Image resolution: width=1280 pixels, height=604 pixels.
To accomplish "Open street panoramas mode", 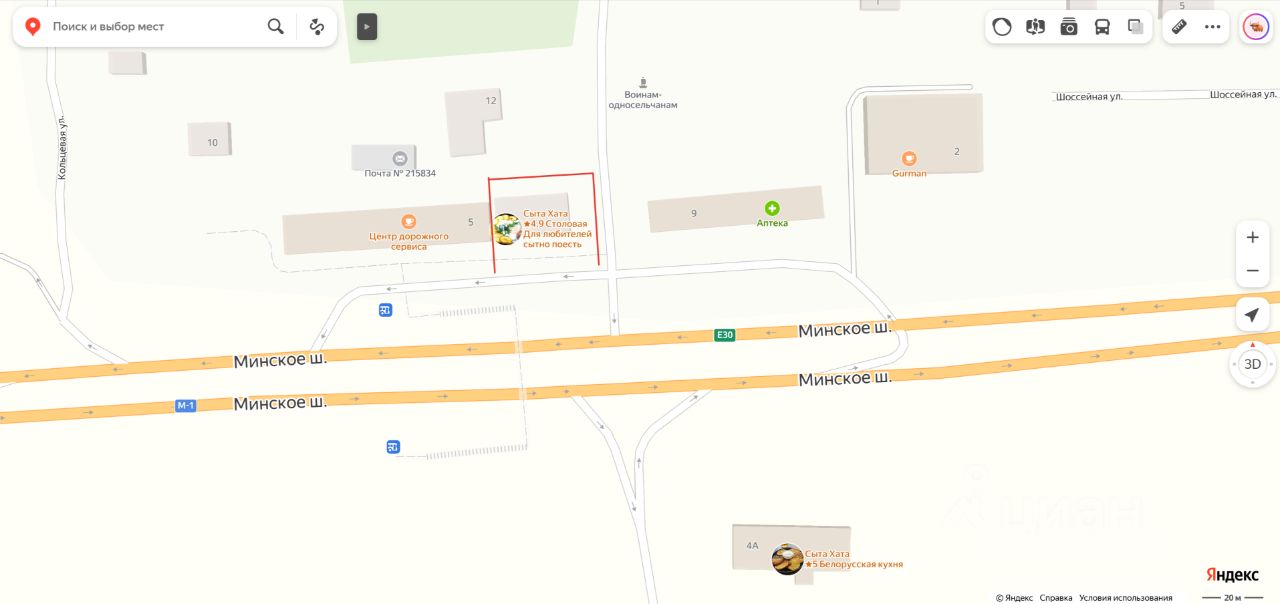I will 1035,27.
